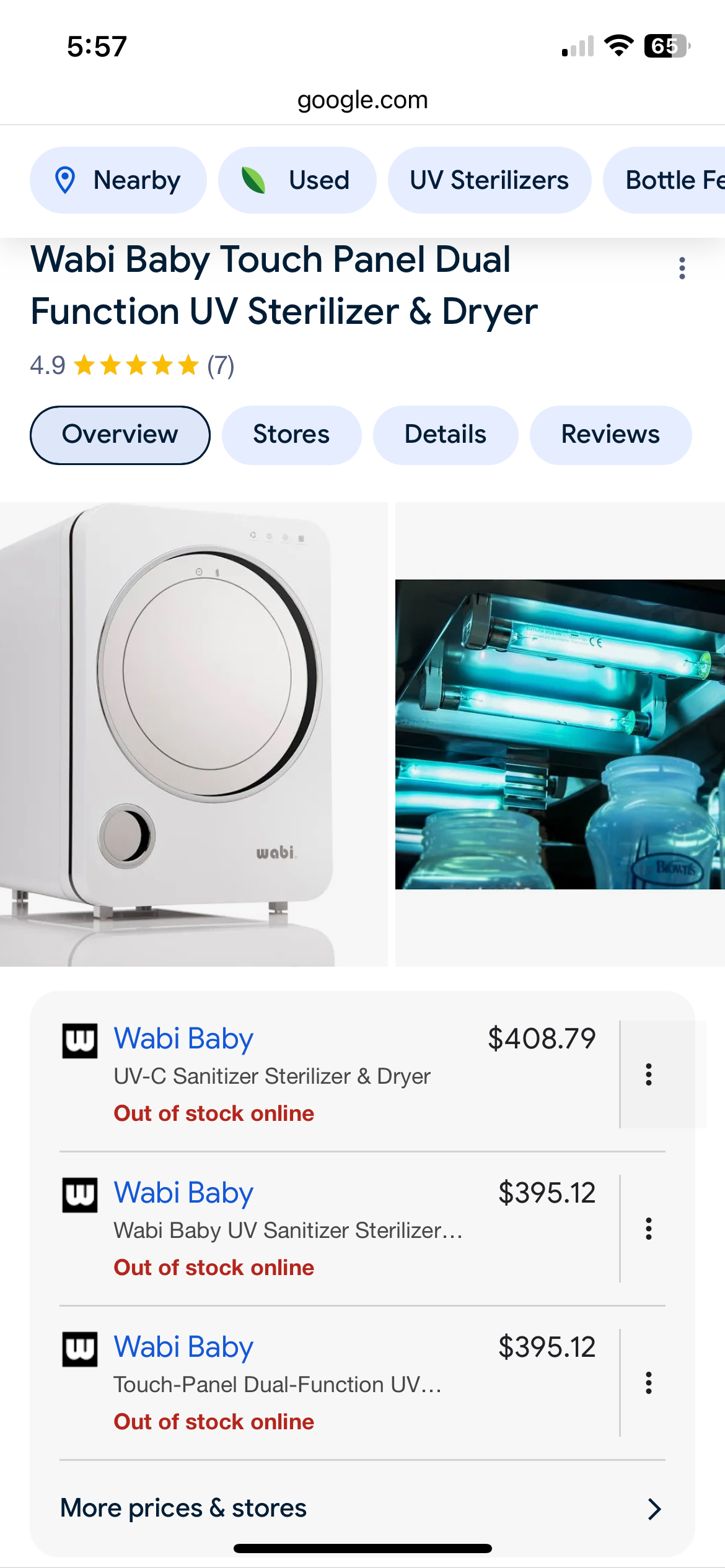725x1568 pixels.
Task: Switch to the Stores tab
Action: click(x=291, y=435)
